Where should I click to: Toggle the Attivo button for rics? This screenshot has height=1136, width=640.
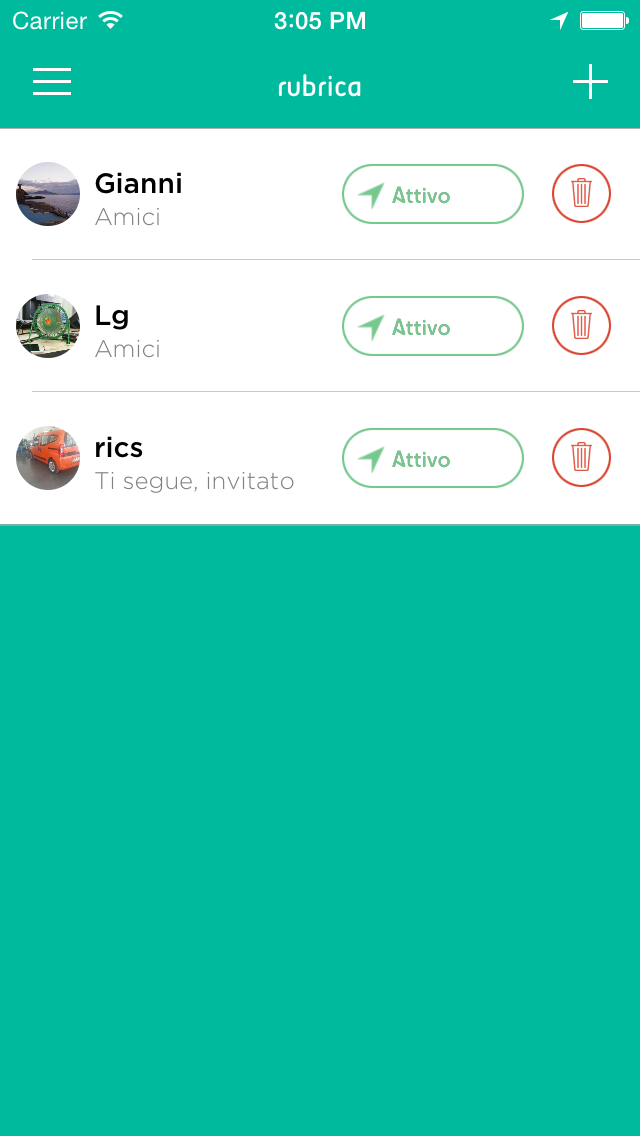(432, 458)
